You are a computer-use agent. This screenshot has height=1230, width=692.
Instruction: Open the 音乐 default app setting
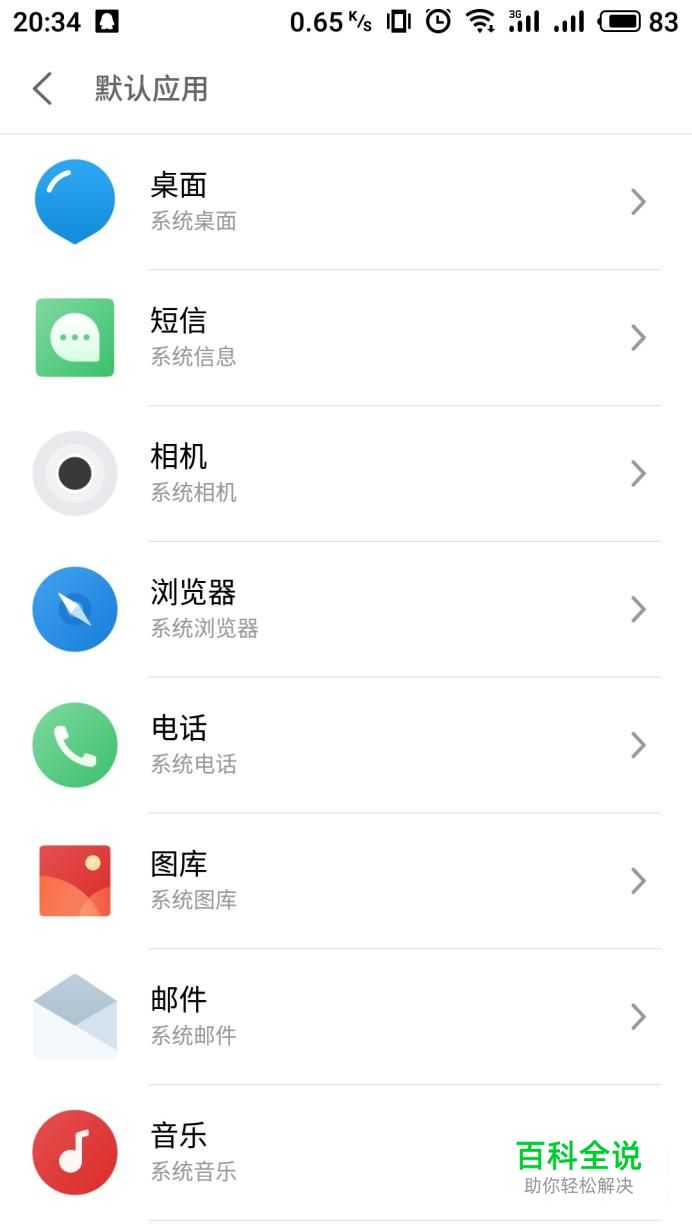pos(346,1154)
